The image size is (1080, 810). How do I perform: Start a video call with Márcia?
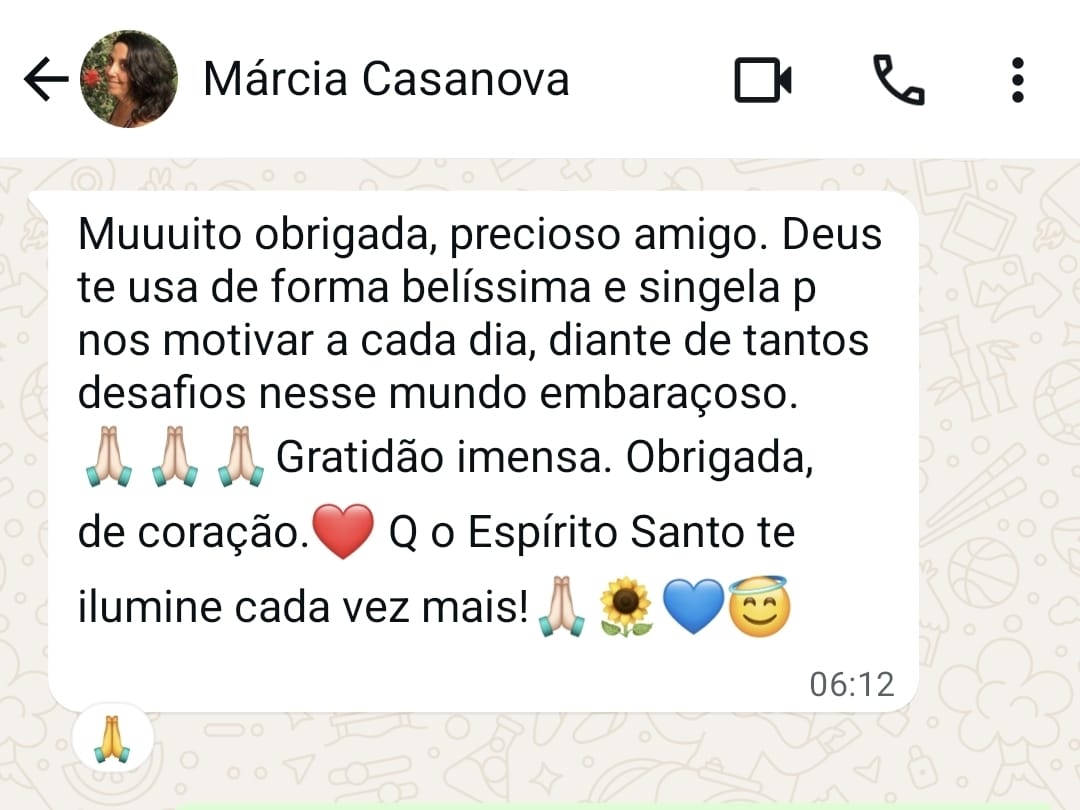pyautogui.click(x=763, y=80)
